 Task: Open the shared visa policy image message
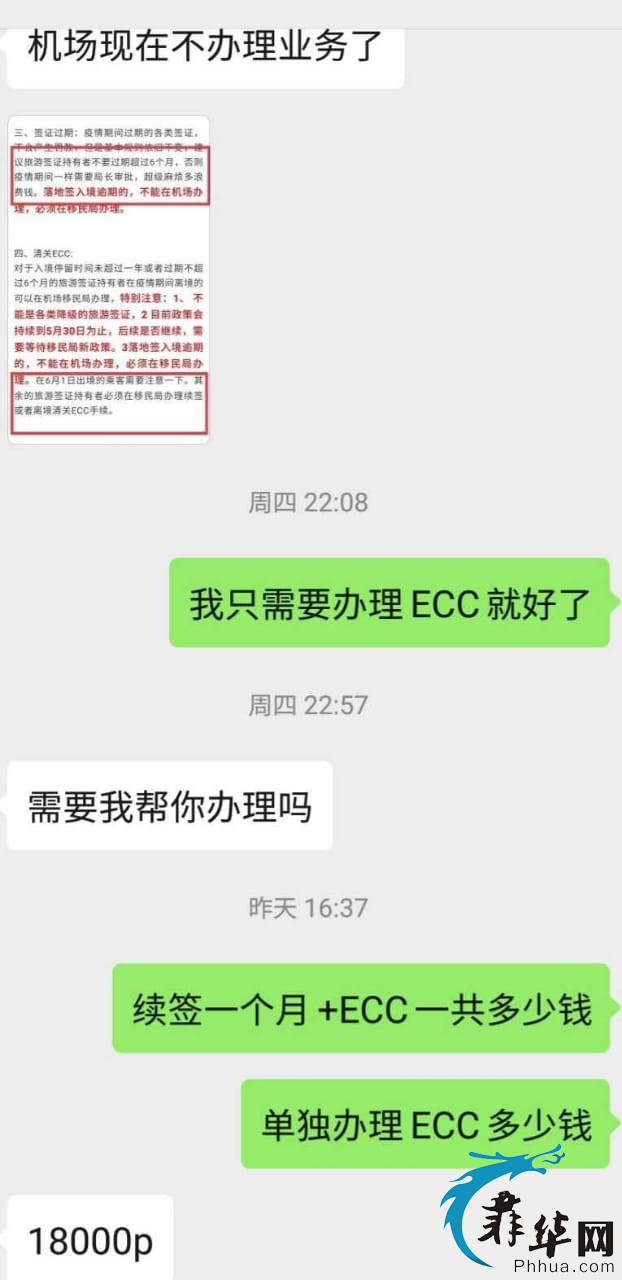108,279
